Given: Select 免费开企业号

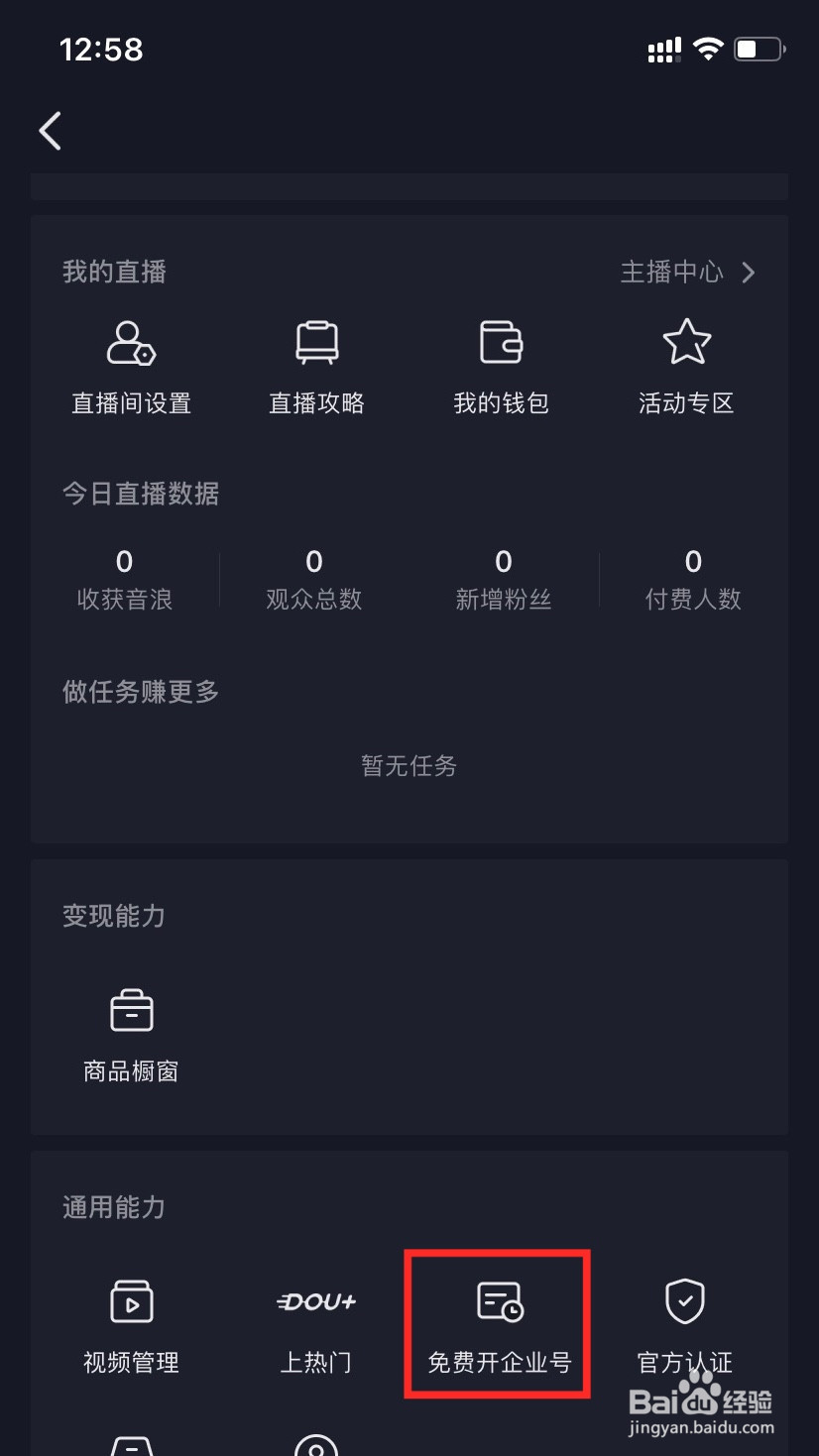Looking at the screenshot, I should click(500, 1327).
